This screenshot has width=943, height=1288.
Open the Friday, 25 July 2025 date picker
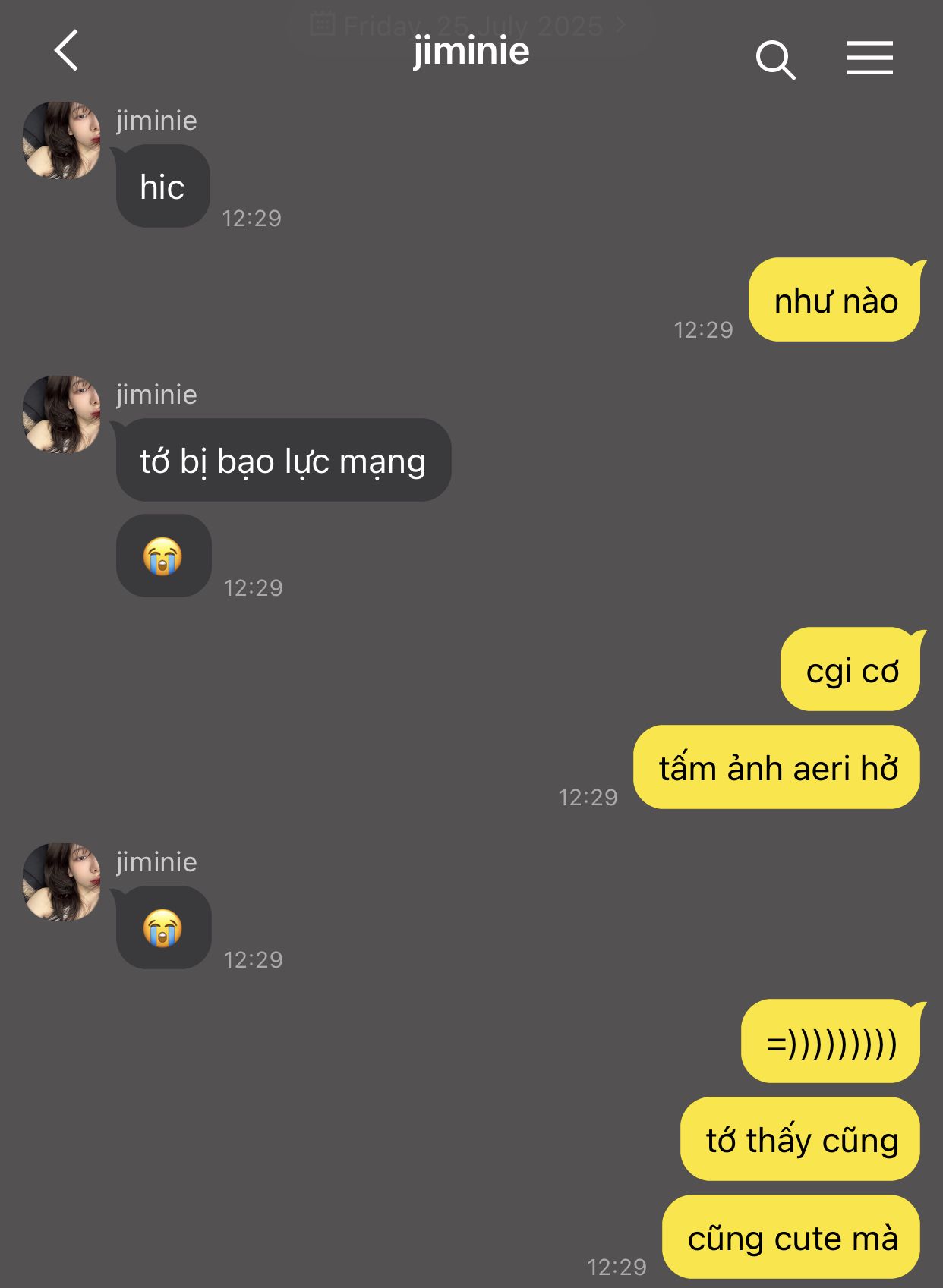tap(471, 26)
